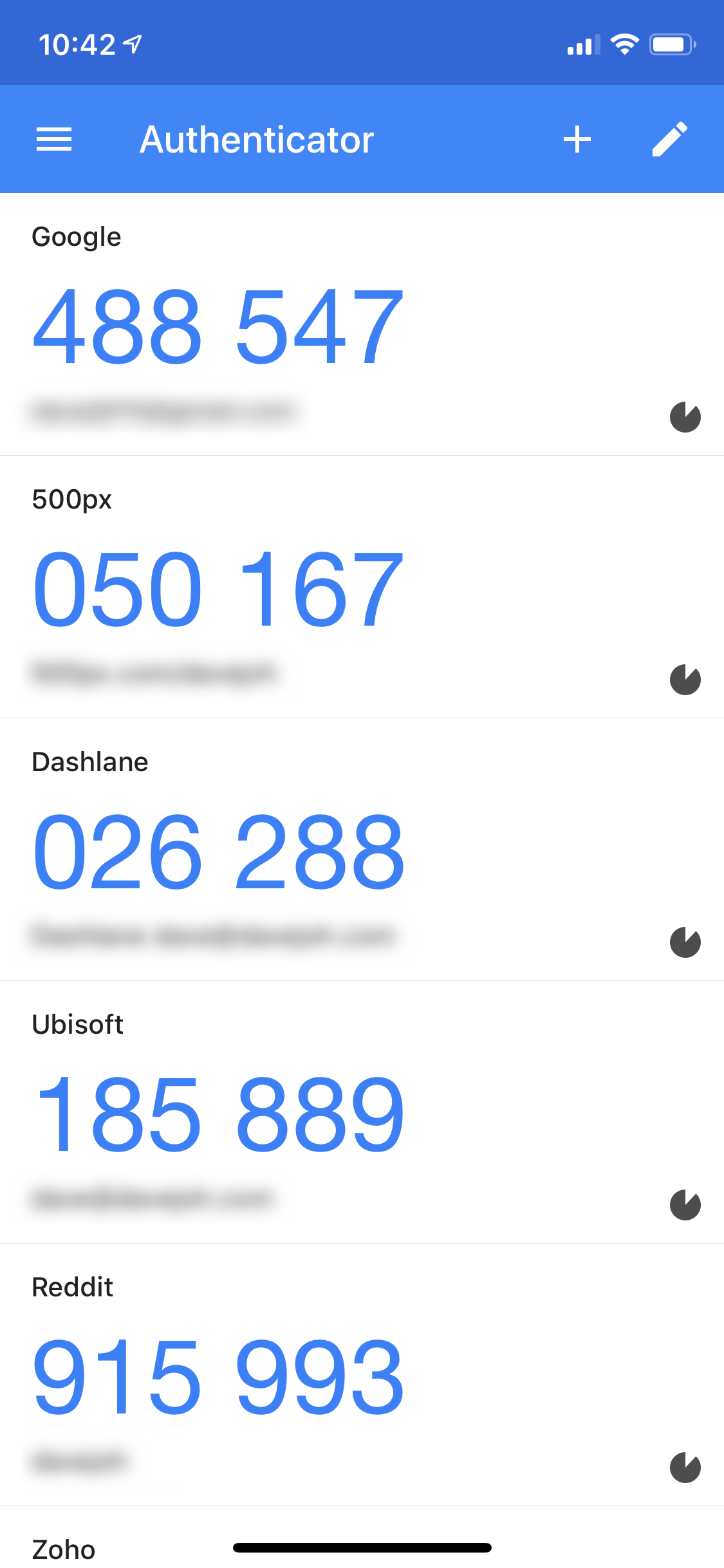Copy the Ubisoft code 185 889
The width and height of the screenshot is (724, 1568).
[218, 1113]
